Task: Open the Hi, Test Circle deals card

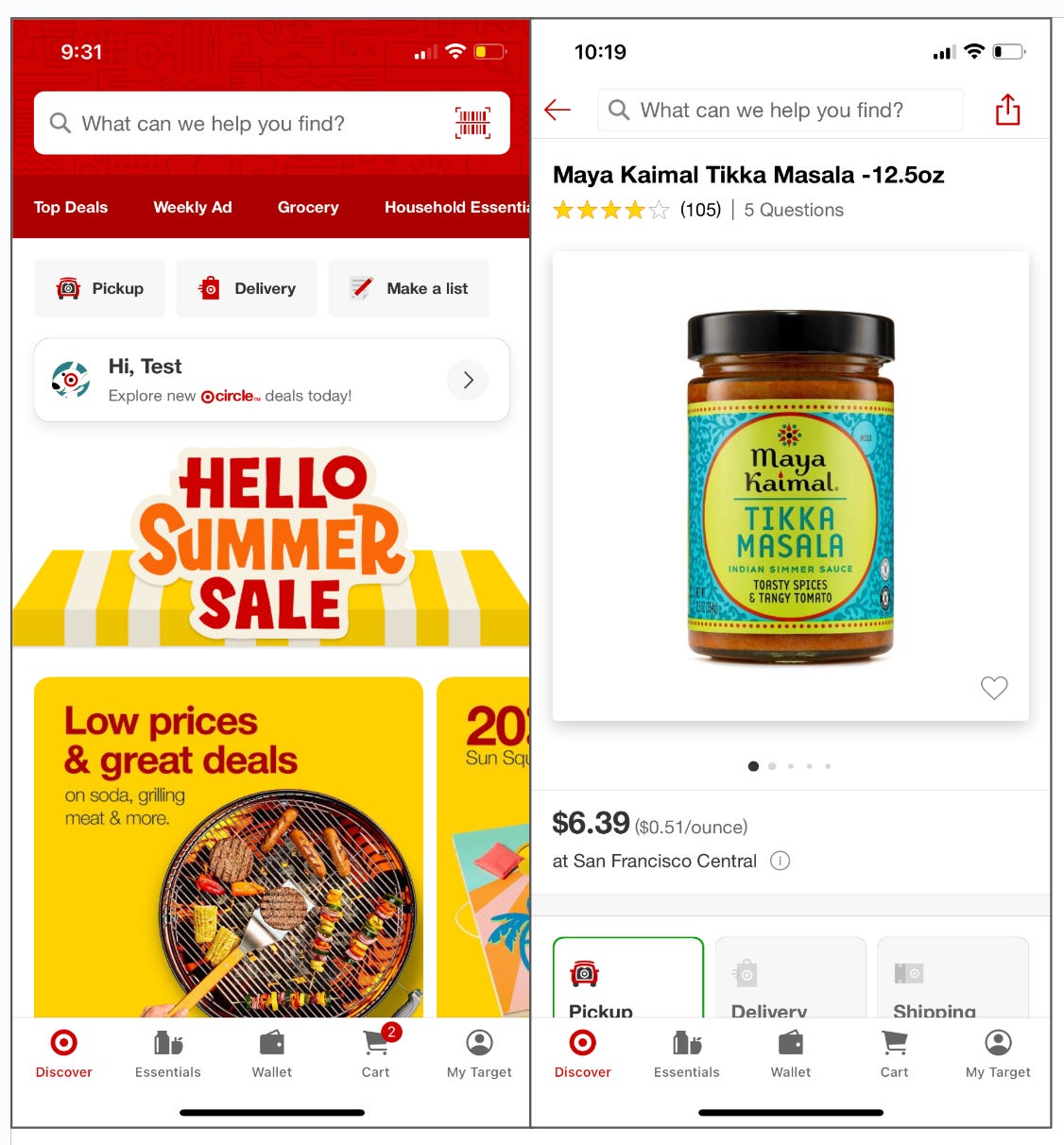Action: [272, 380]
